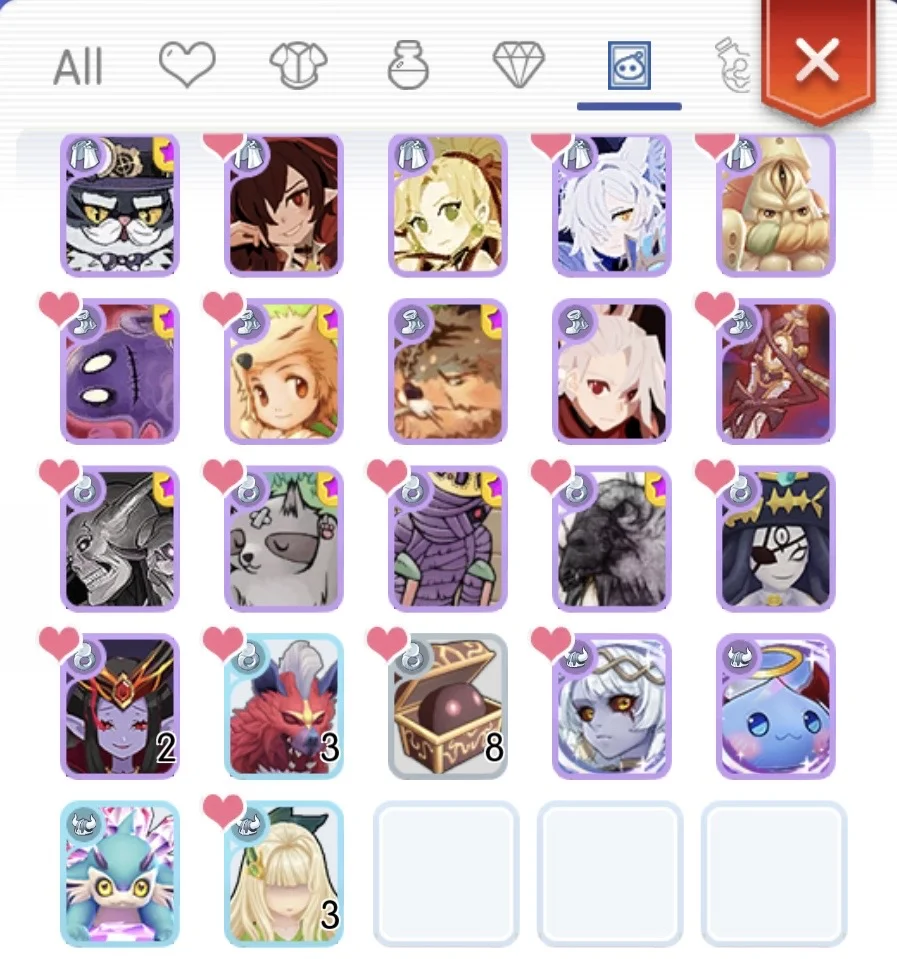Select the blue-green dragon card
This screenshot has width=897, height=959.
coord(120,874)
